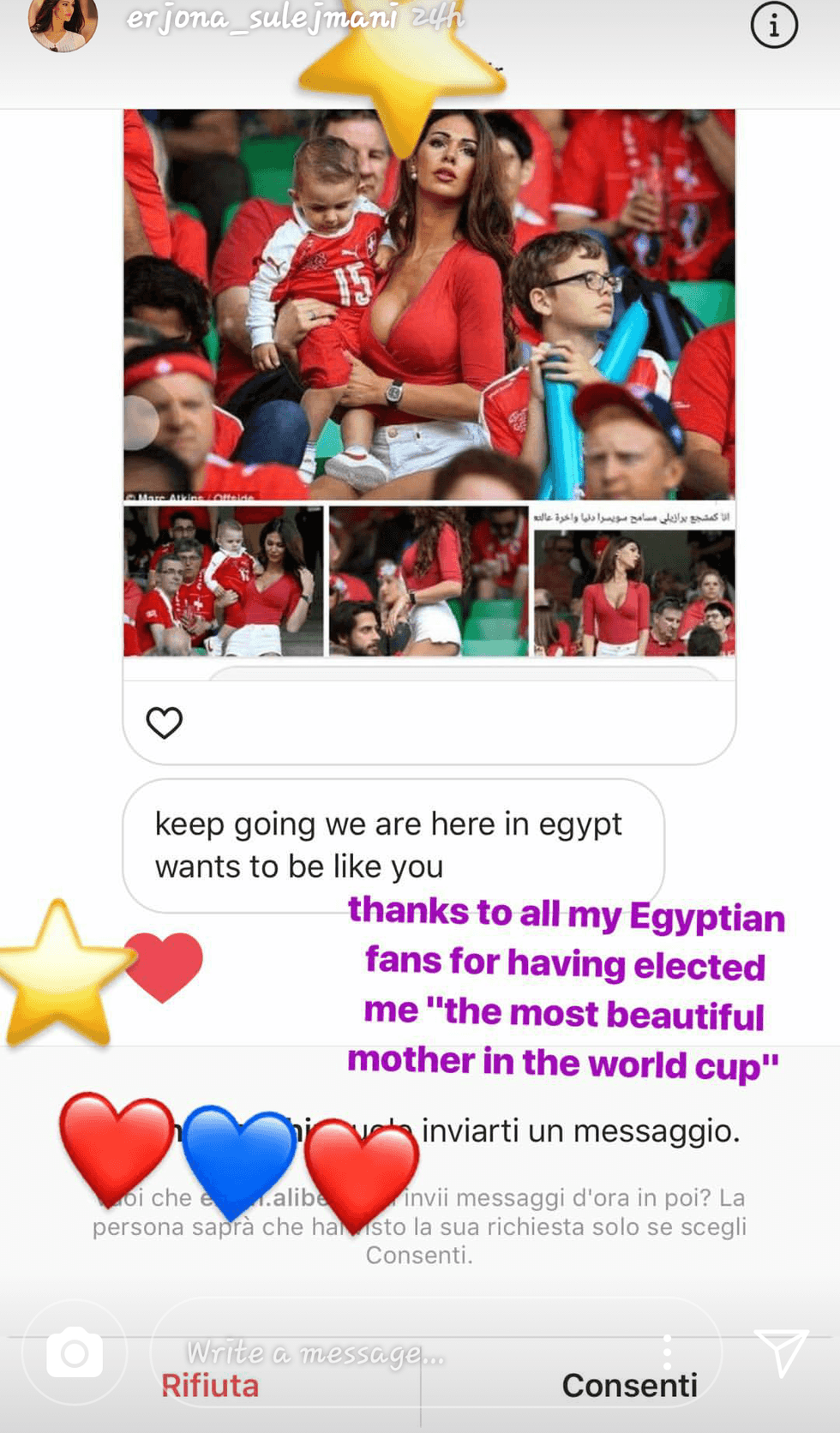Open the erjona_sulejmani username link
Screen dimensions: 840x1433
[x=261, y=17]
